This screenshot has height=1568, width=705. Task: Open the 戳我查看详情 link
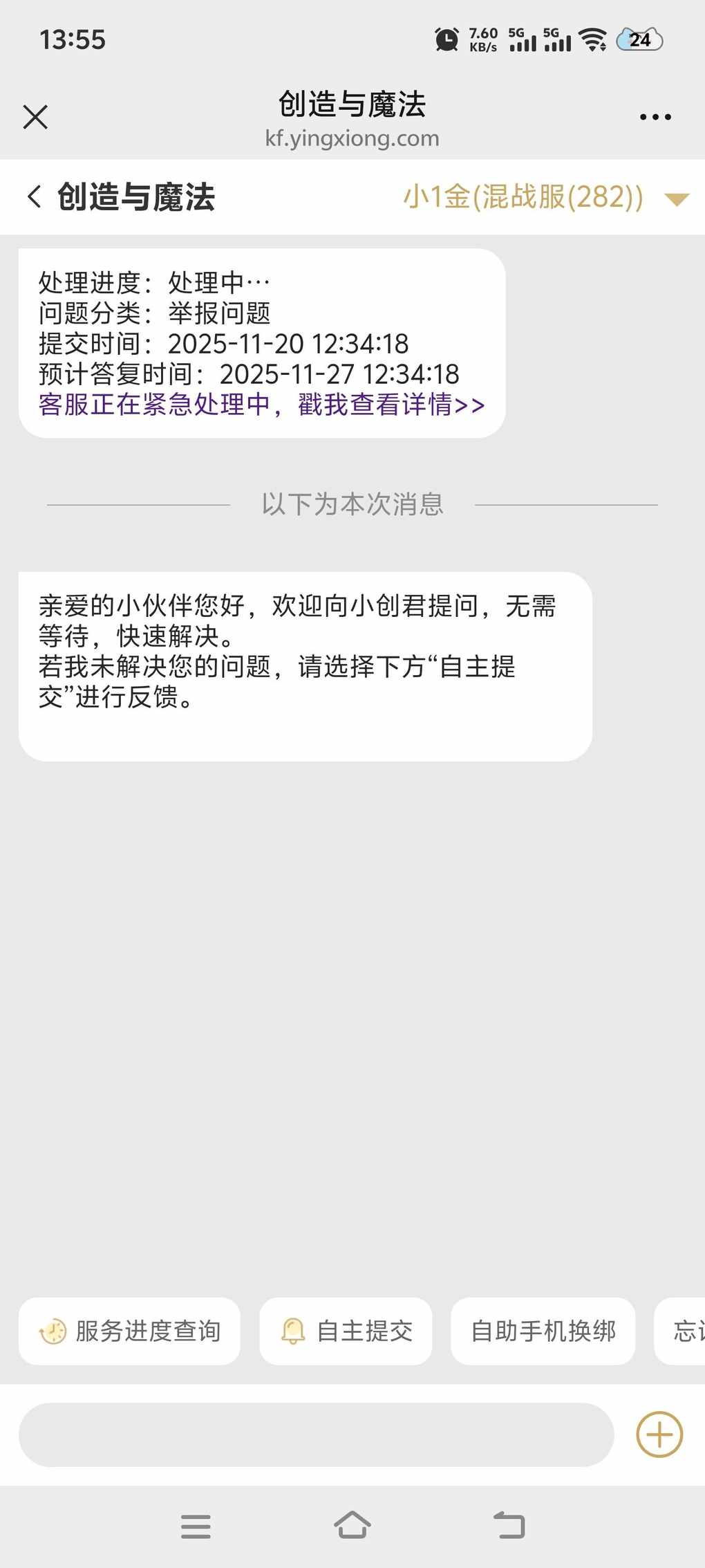point(391,405)
